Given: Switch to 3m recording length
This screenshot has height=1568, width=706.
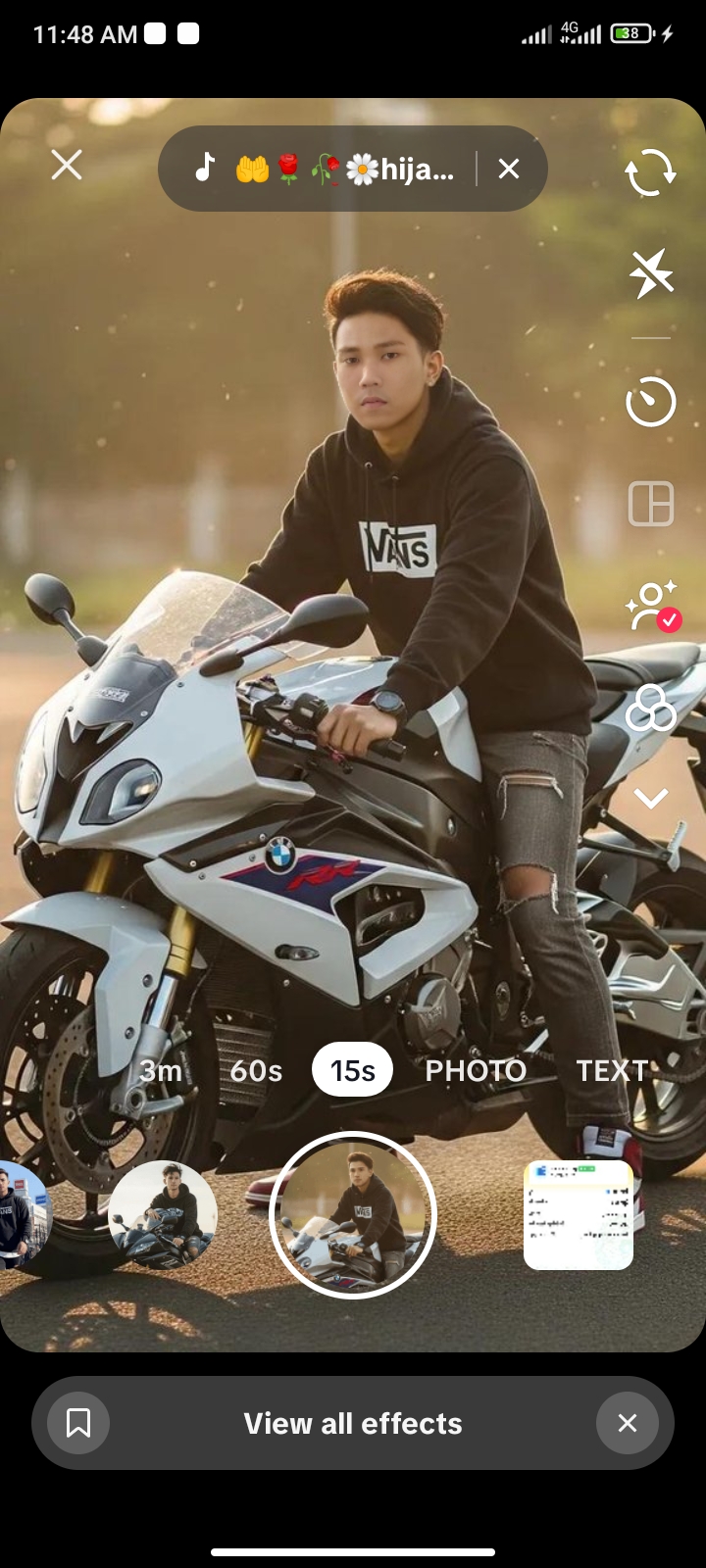Looking at the screenshot, I should [161, 1070].
